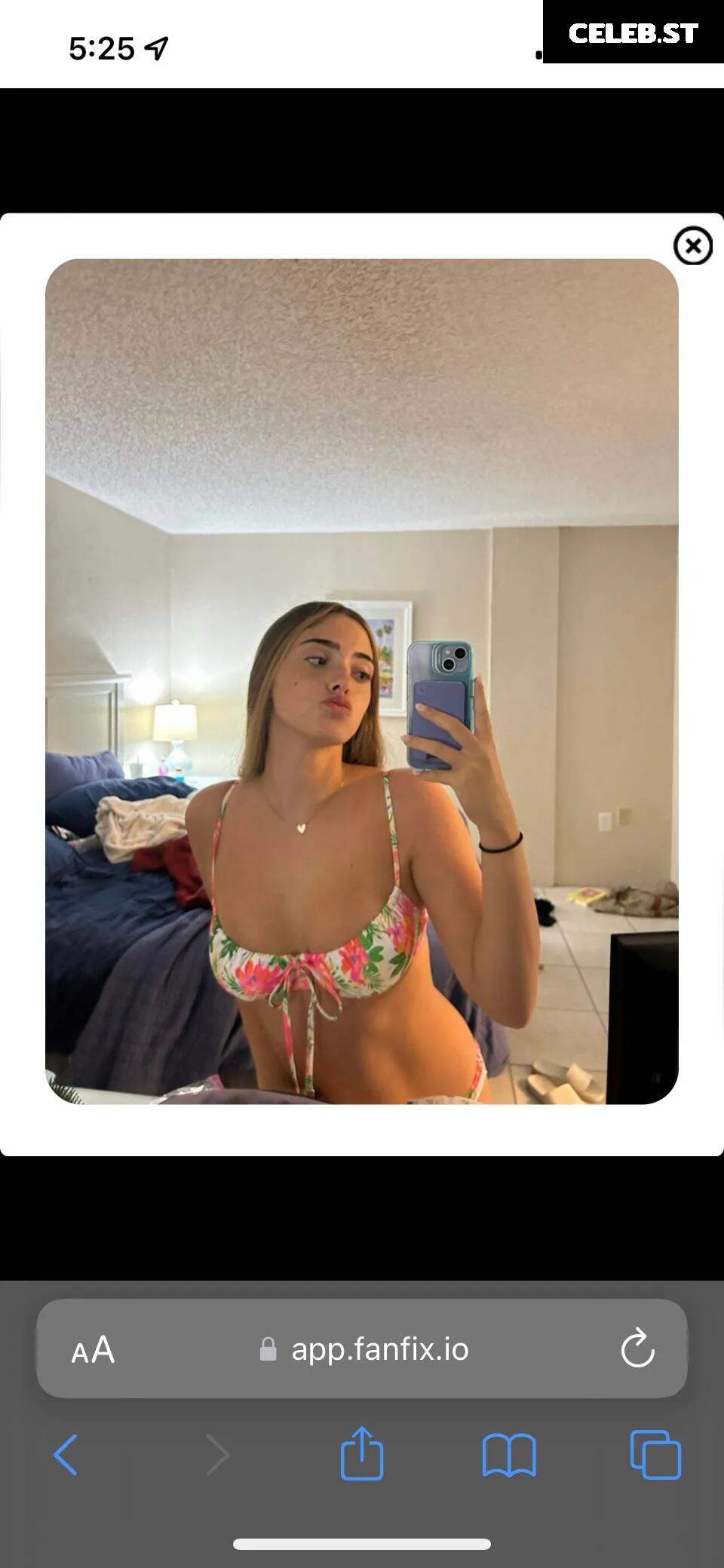Open Safari bookmarks
724x1568 pixels.
[x=509, y=1454]
